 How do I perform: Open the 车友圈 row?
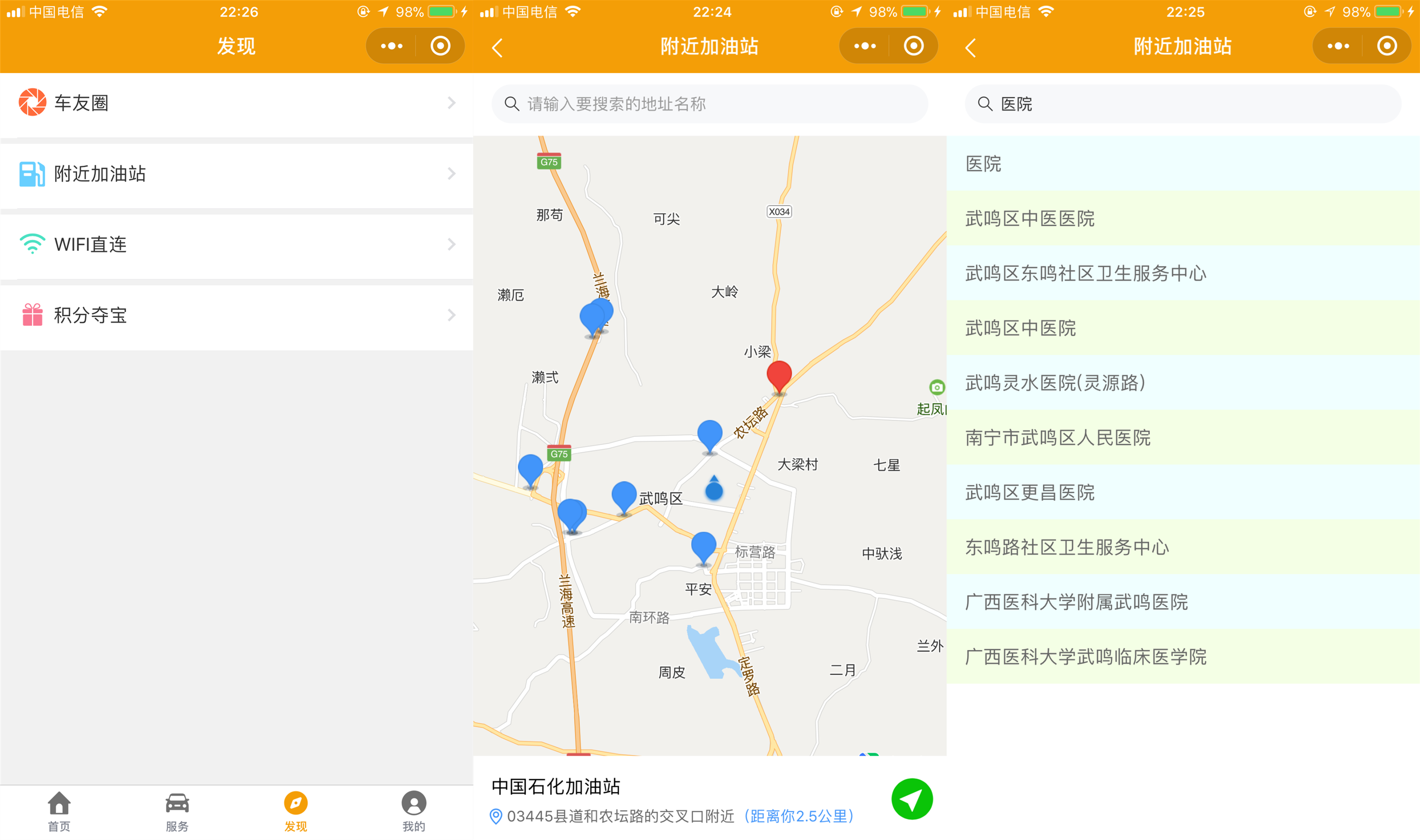(236, 103)
